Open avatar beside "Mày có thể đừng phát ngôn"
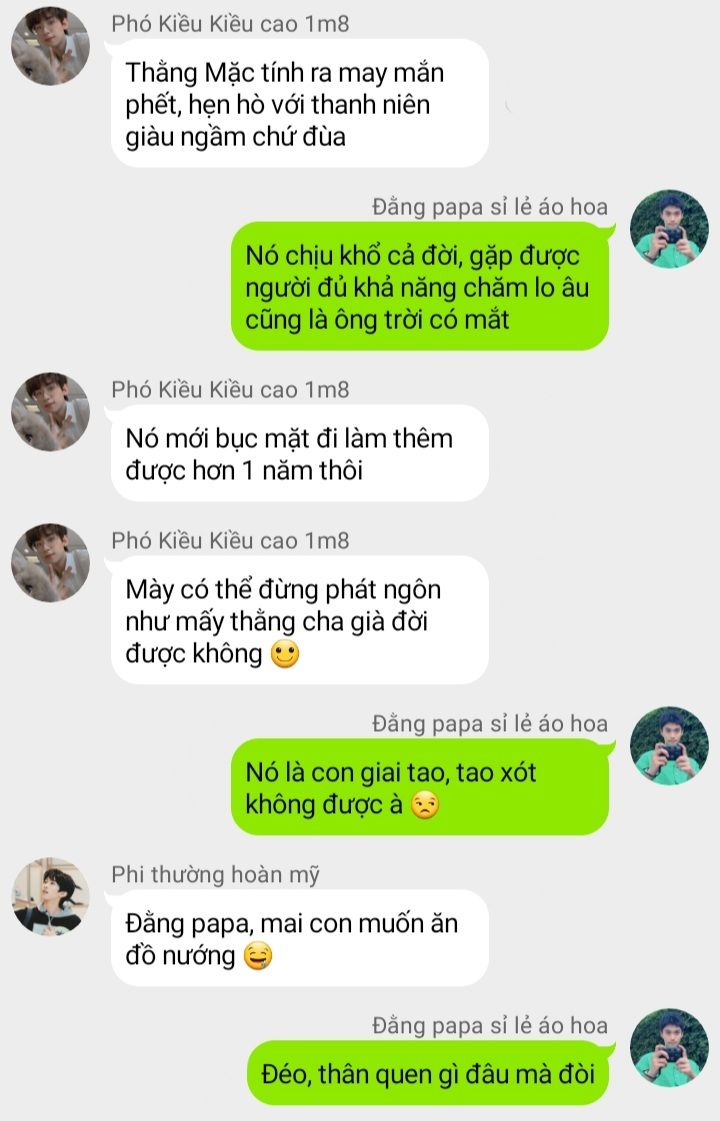The height and width of the screenshot is (1121, 720). tap(50, 563)
